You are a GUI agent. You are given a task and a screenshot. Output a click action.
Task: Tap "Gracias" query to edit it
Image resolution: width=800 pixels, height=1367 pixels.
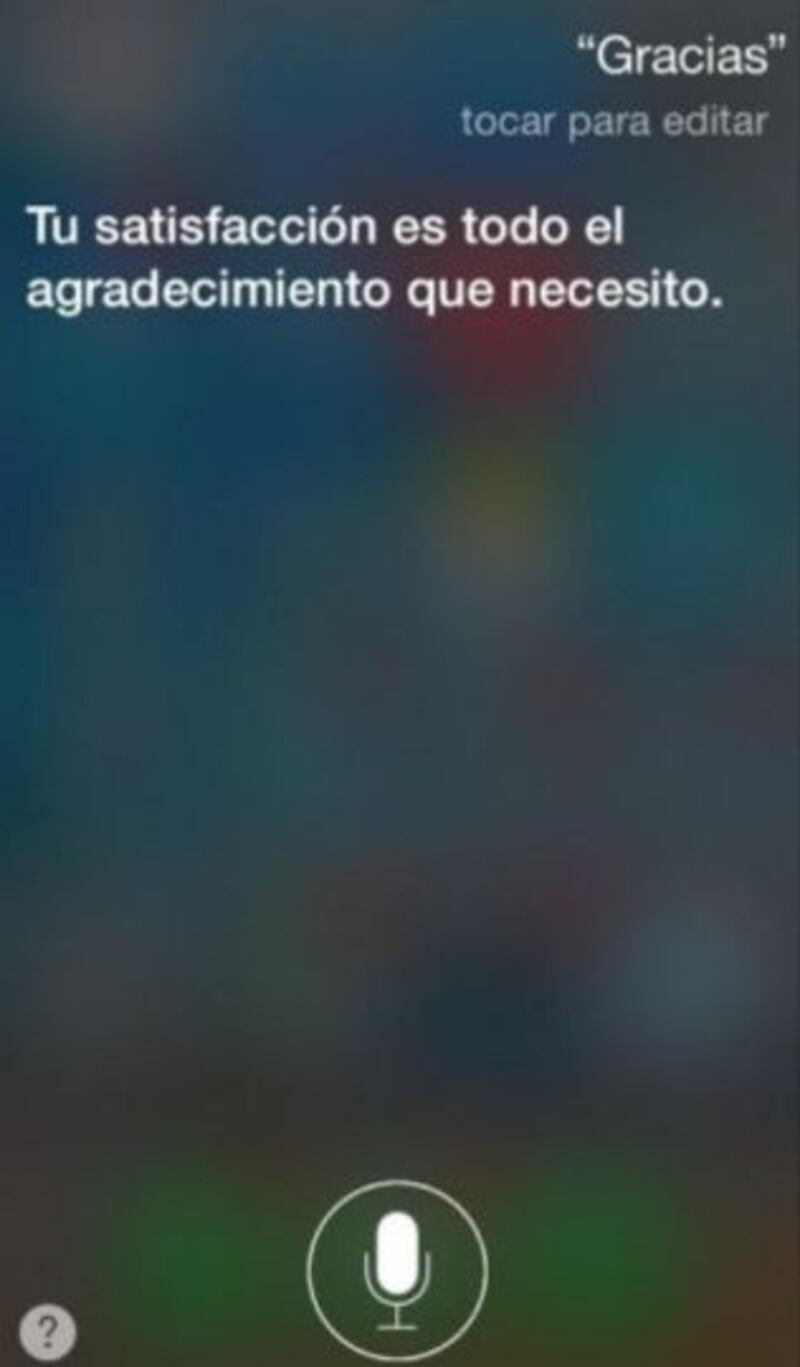pos(676,60)
